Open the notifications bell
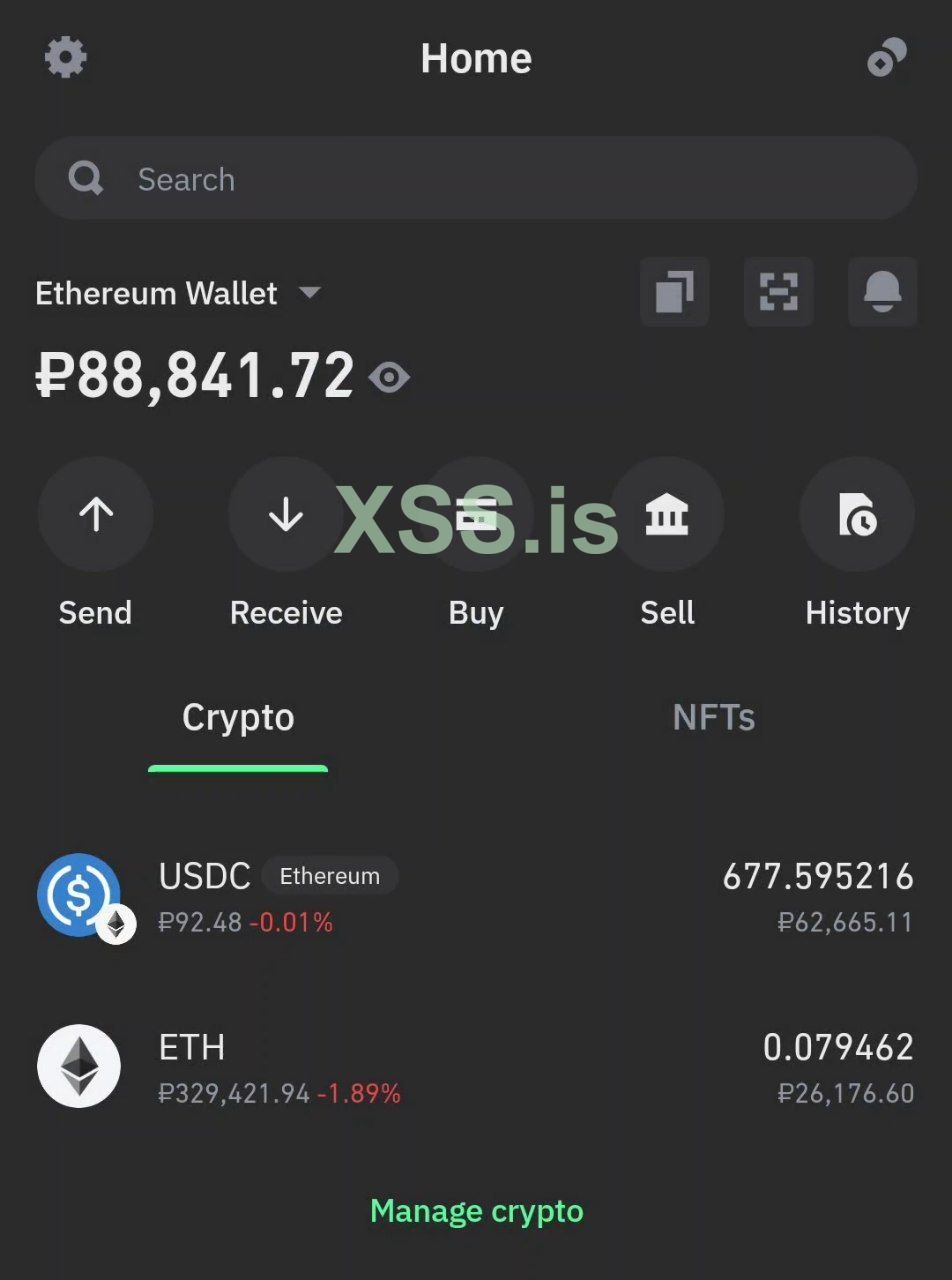Screen dimensions: 952x1280 883,292
